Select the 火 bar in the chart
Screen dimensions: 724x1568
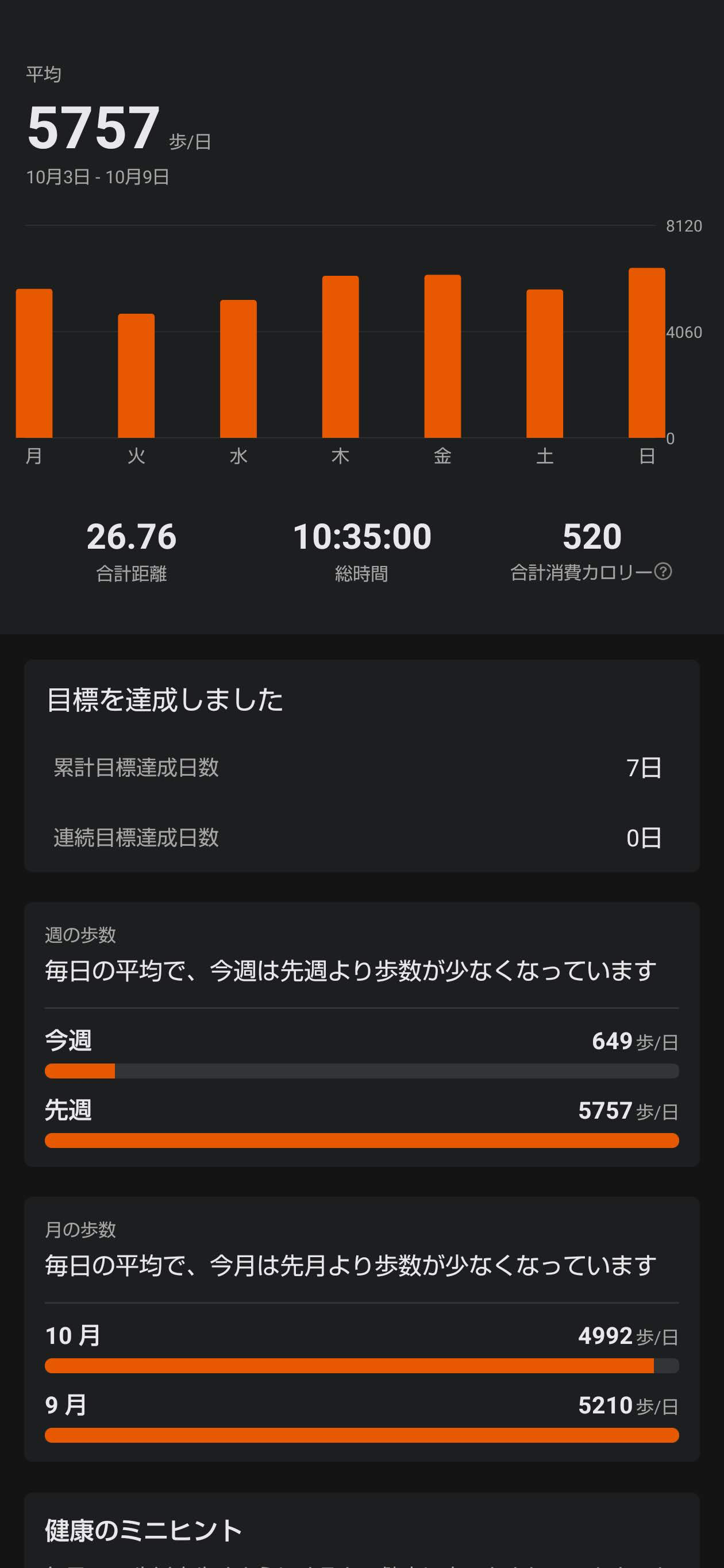point(136,376)
